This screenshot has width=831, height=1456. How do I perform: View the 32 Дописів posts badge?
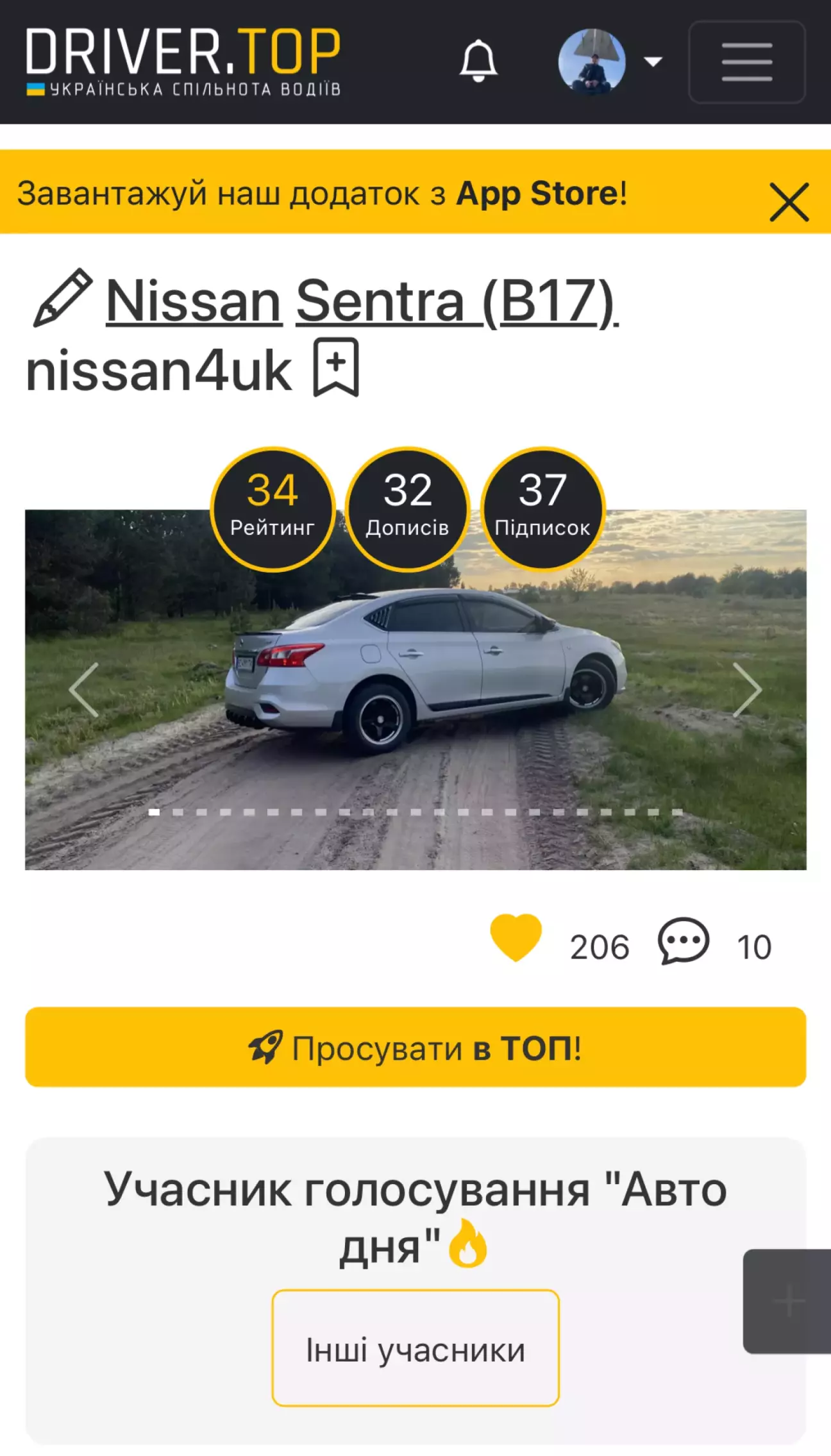point(407,509)
